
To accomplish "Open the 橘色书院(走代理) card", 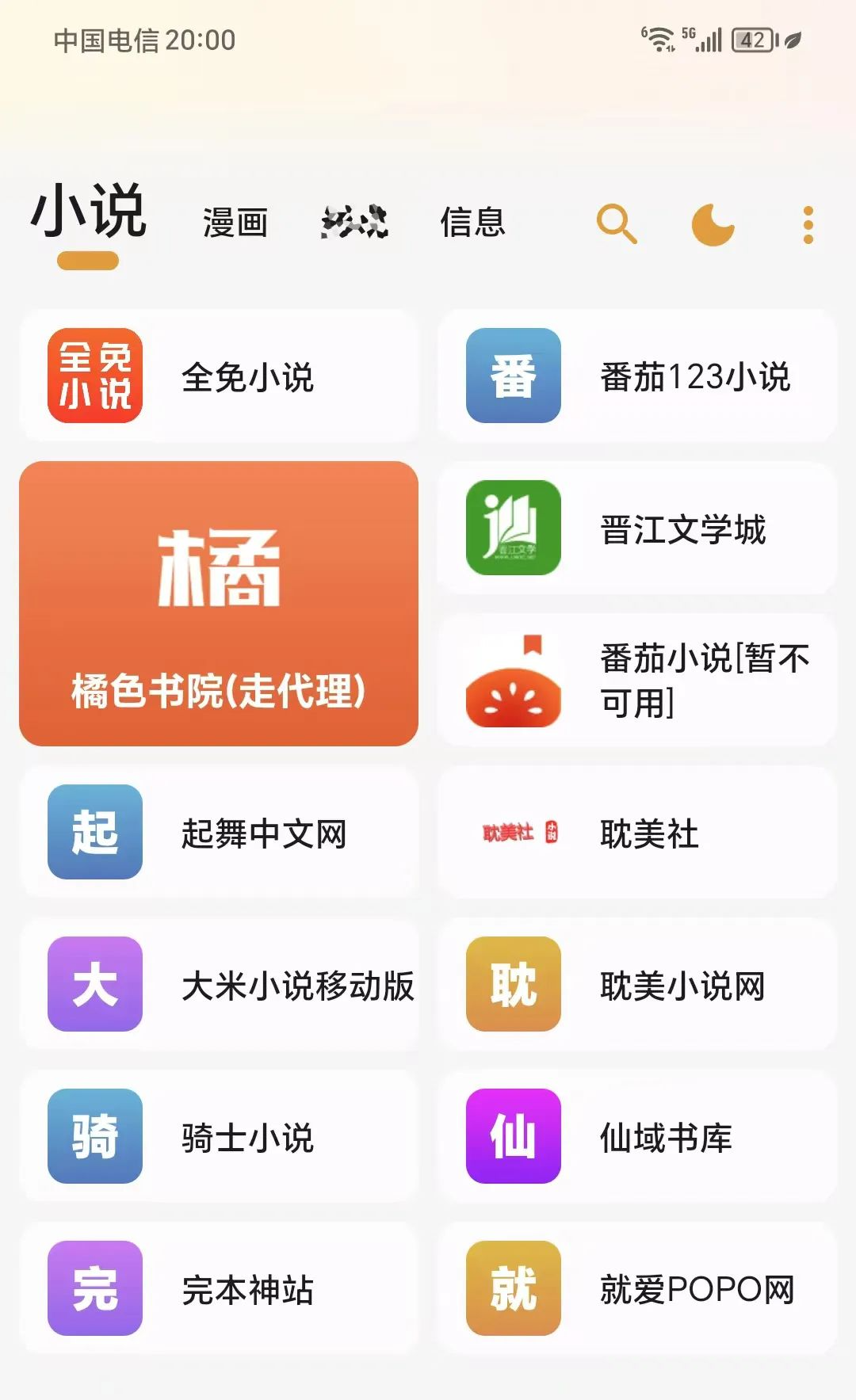I will pyautogui.click(x=219, y=604).
